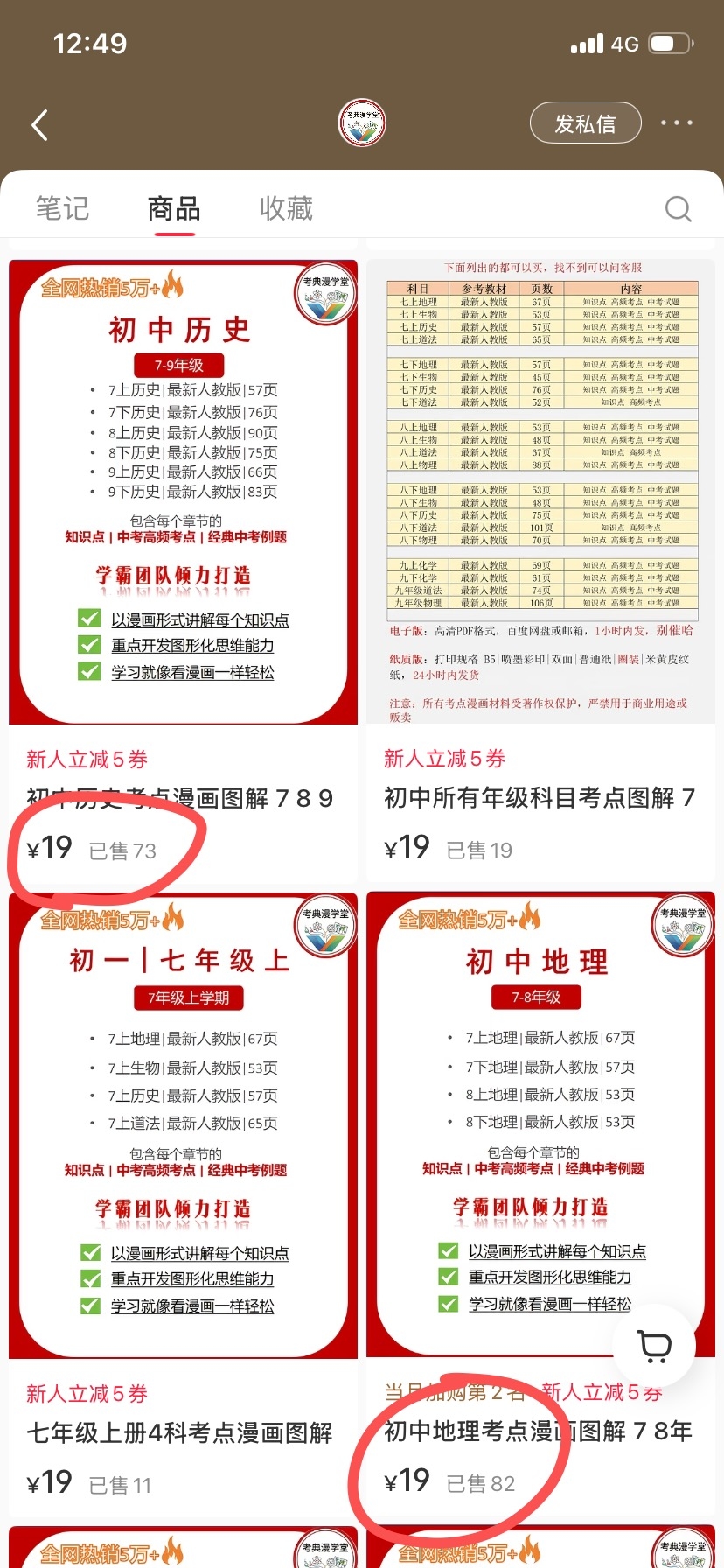Switch to the 收藏 tab
This screenshot has height=1568, width=724.
click(286, 208)
